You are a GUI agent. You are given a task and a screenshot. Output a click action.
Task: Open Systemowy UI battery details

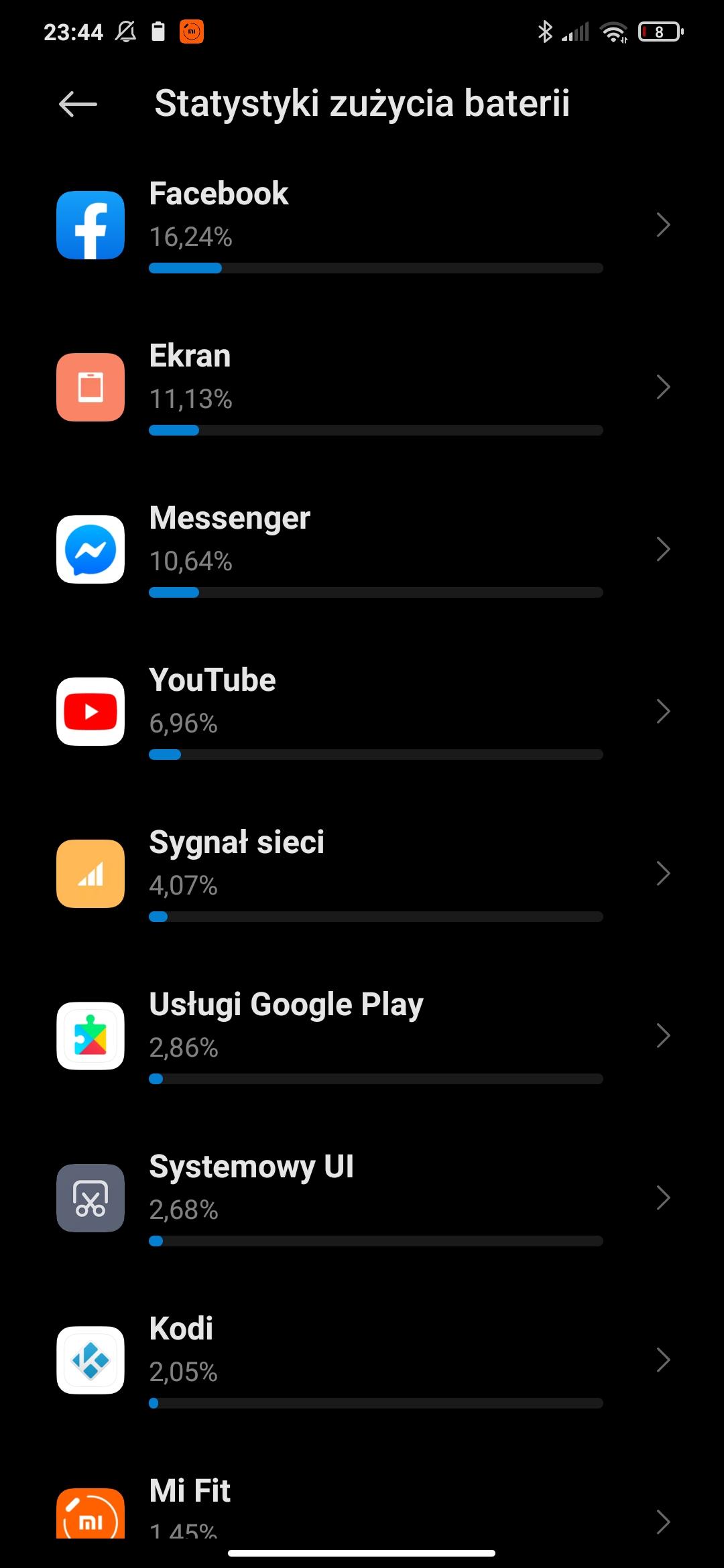tap(362, 1198)
